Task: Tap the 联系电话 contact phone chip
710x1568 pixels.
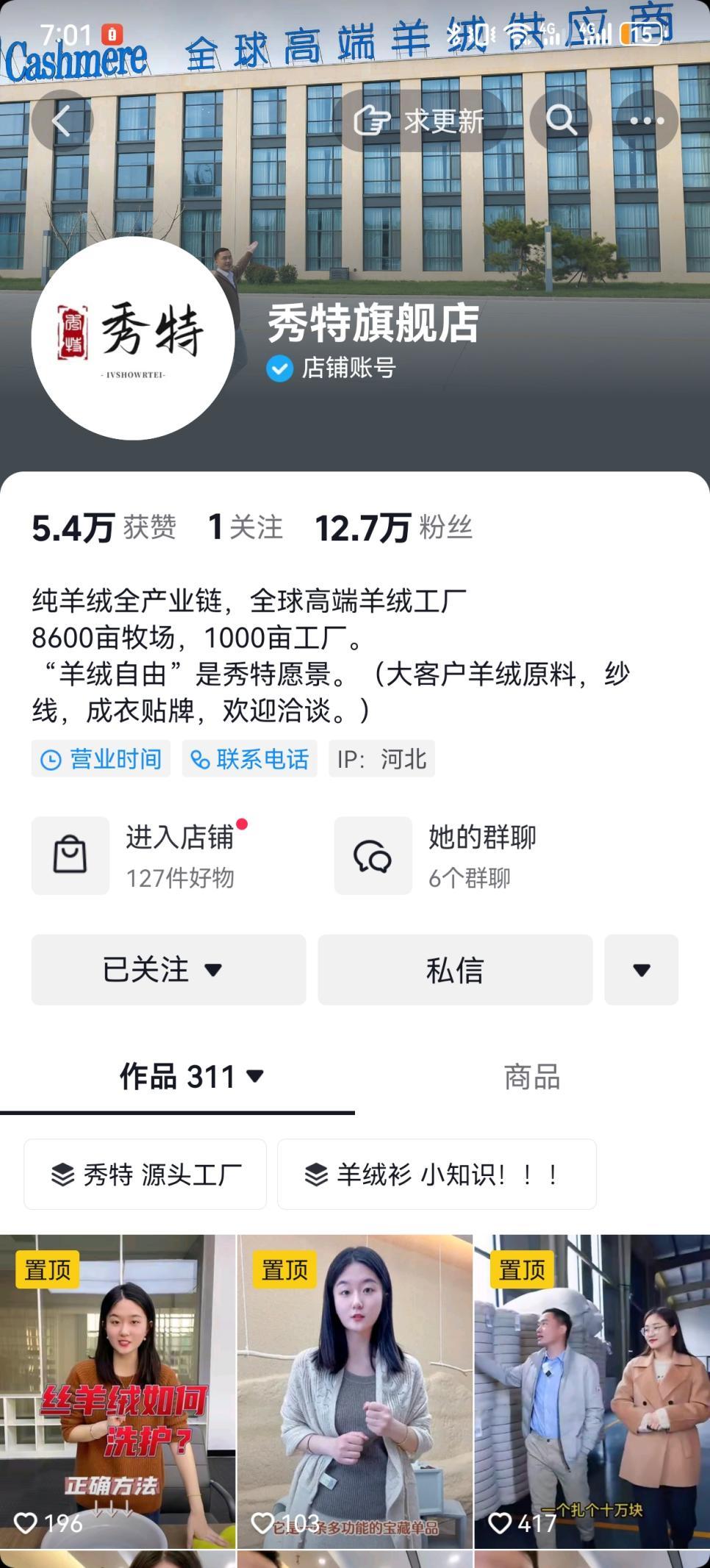Action: (x=250, y=759)
